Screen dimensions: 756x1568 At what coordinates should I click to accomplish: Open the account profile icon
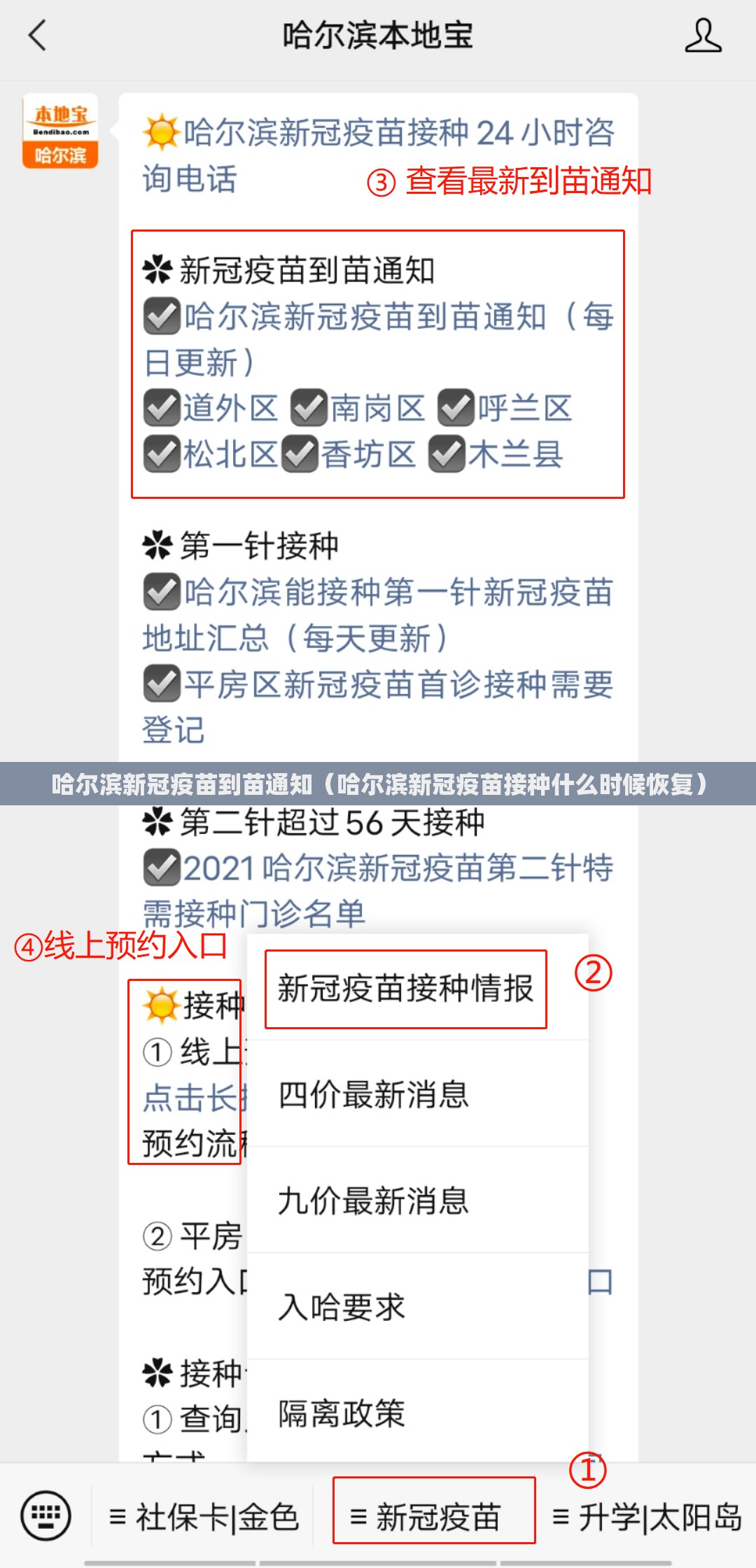702,36
